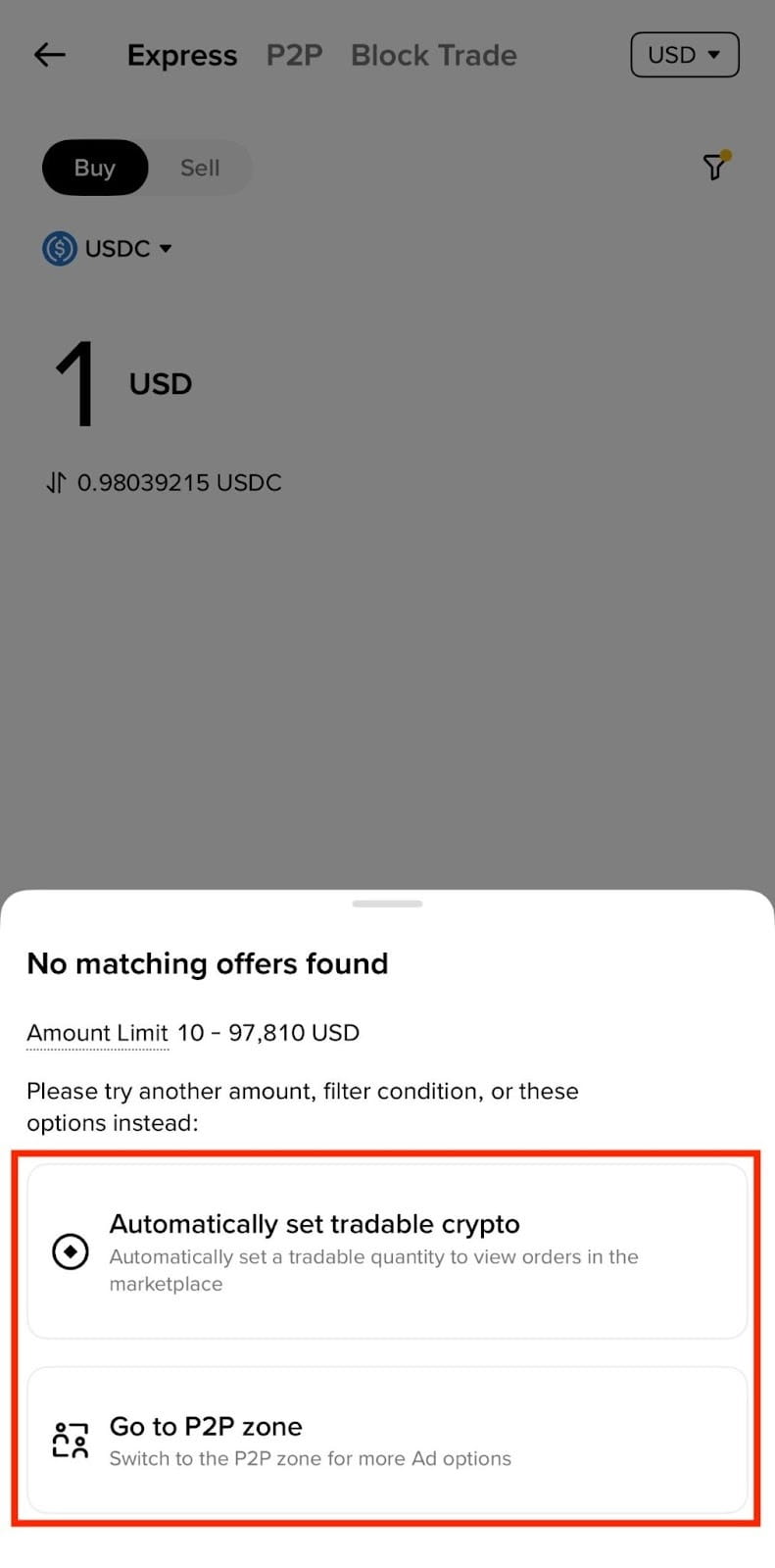The image size is (775, 1568).
Task: Tap the Amount Limit underlined label
Action: 97,1033
